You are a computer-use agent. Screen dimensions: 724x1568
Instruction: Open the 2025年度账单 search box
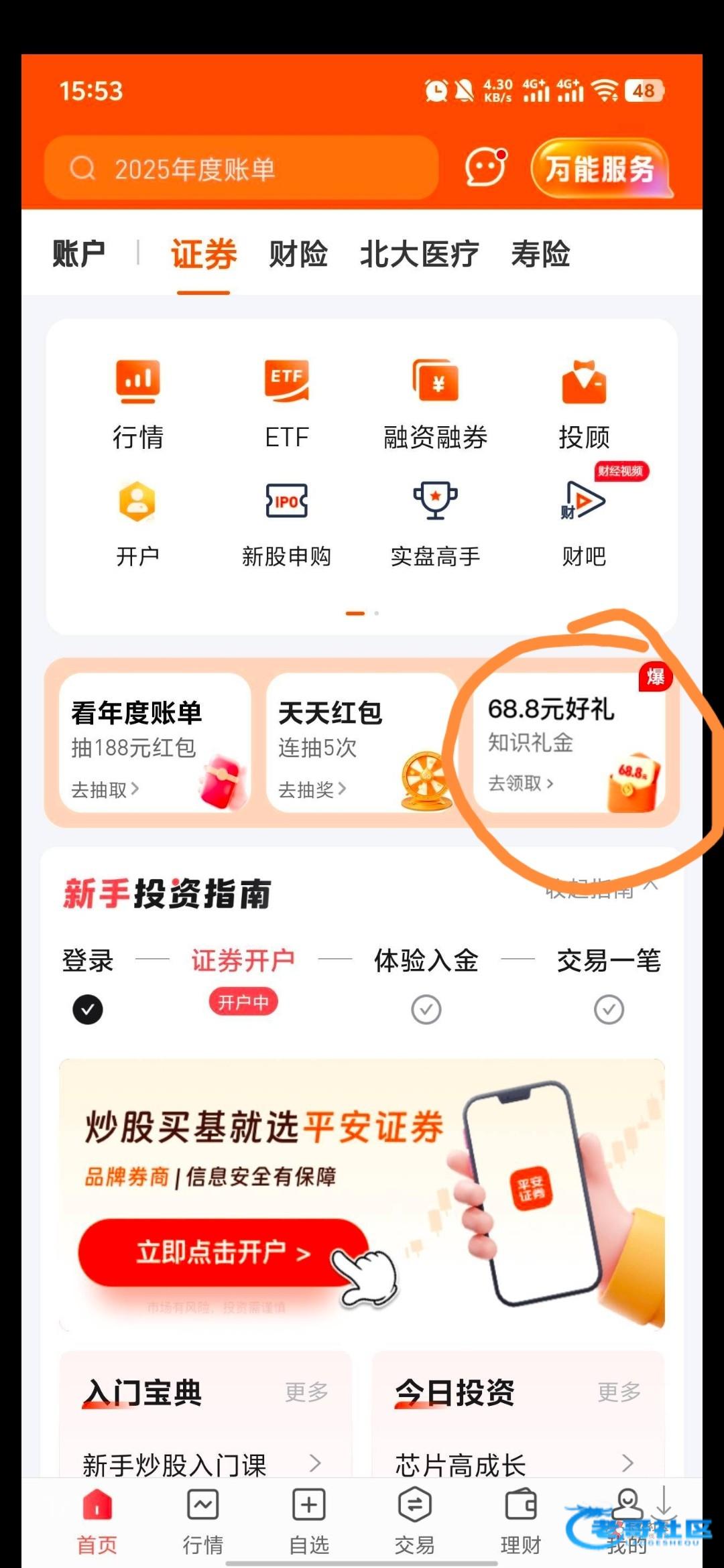click(241, 168)
